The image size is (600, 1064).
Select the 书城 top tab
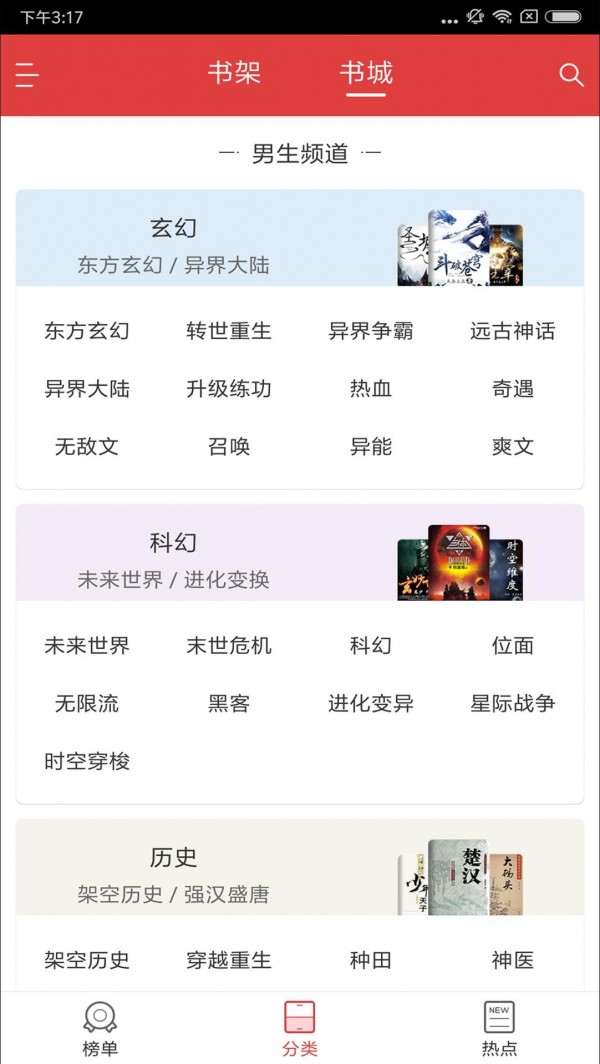click(366, 73)
